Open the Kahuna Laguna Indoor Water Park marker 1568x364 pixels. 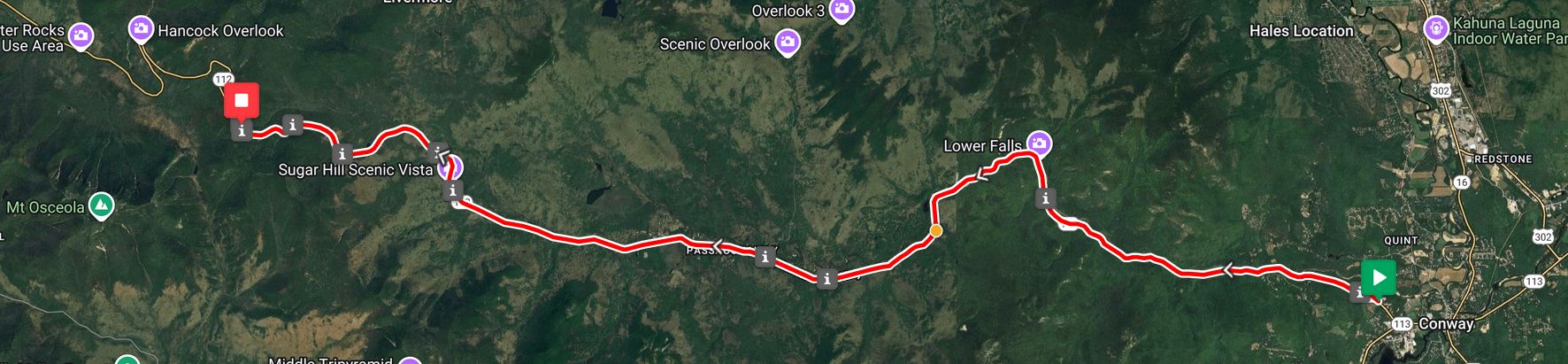(1436, 29)
